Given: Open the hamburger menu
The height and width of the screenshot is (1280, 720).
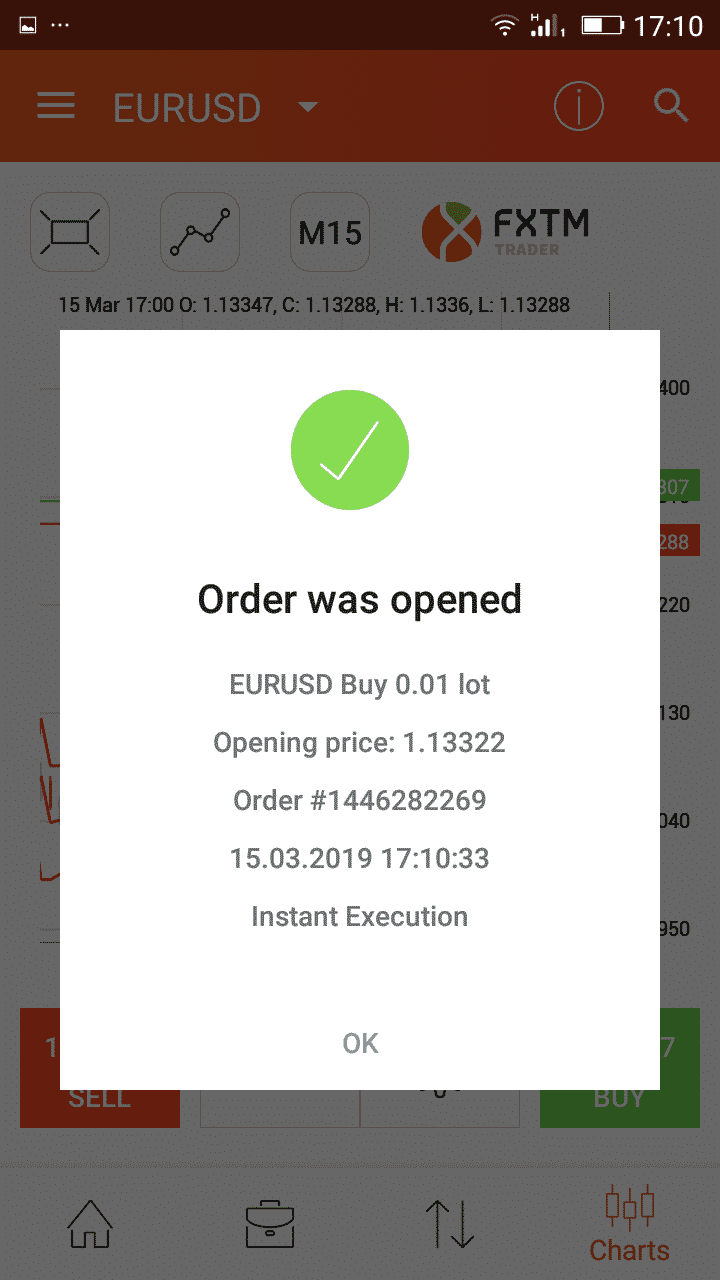Looking at the screenshot, I should point(56,106).
